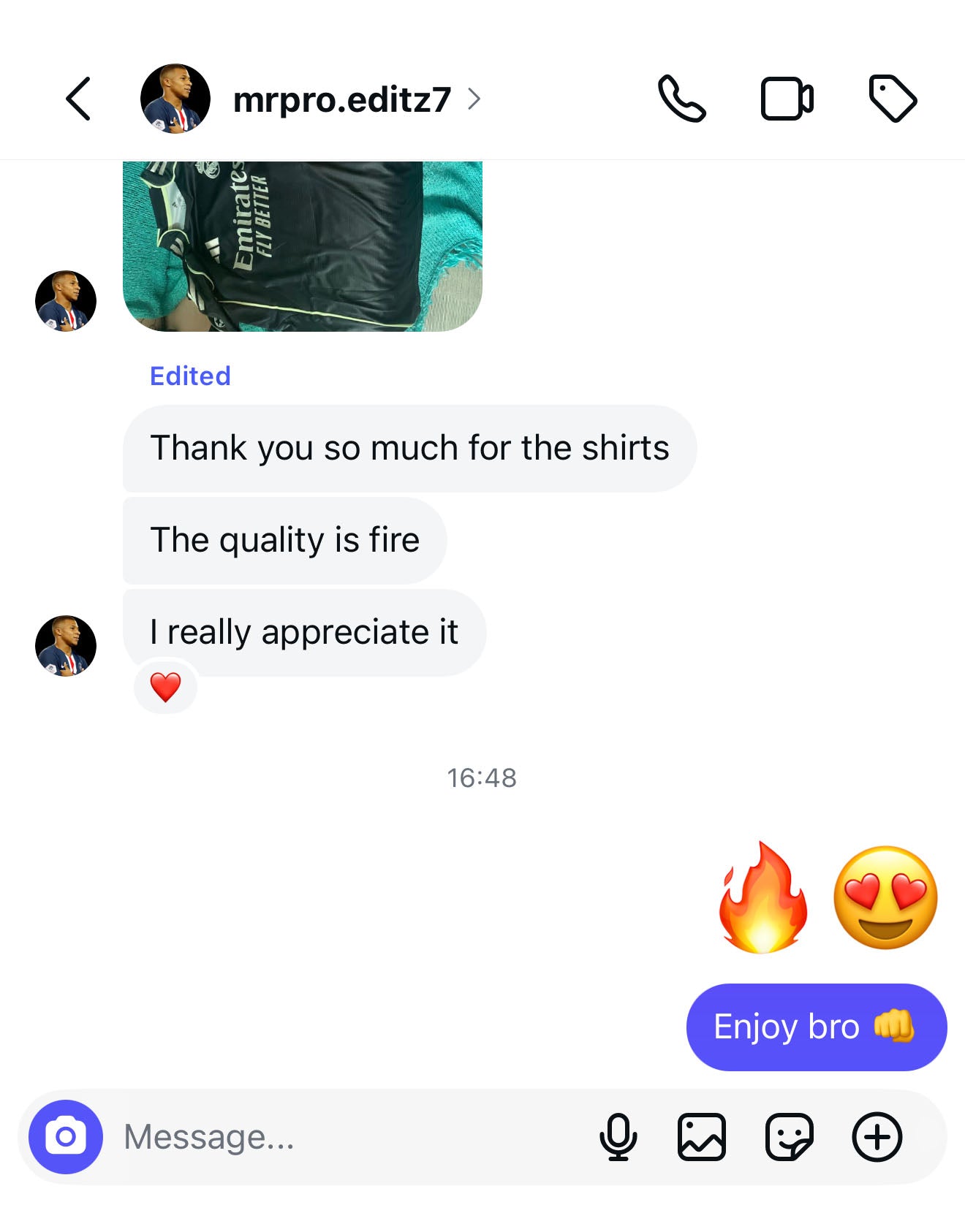Open the label tag options
This screenshot has width=965, height=1232.
click(892, 99)
